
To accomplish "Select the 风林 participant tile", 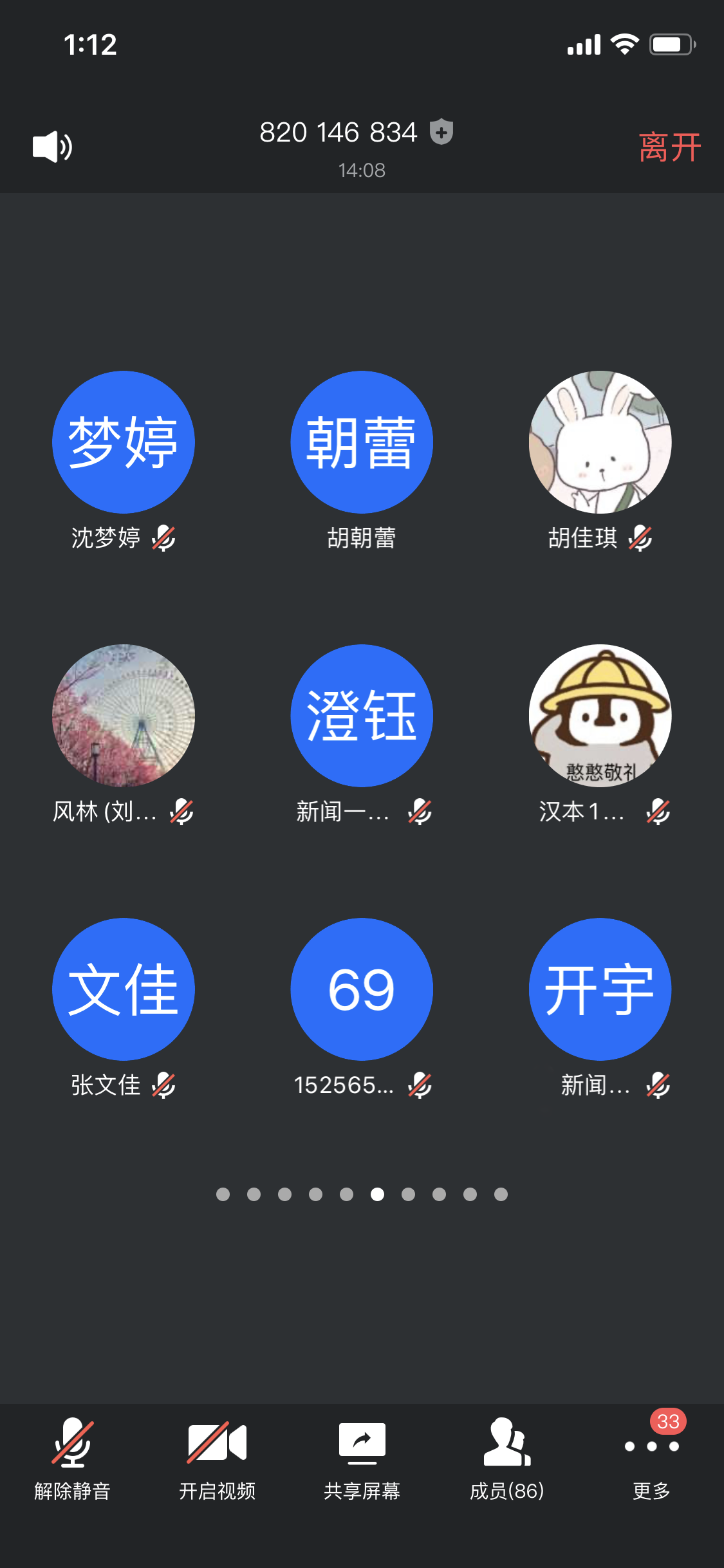I will [x=124, y=716].
